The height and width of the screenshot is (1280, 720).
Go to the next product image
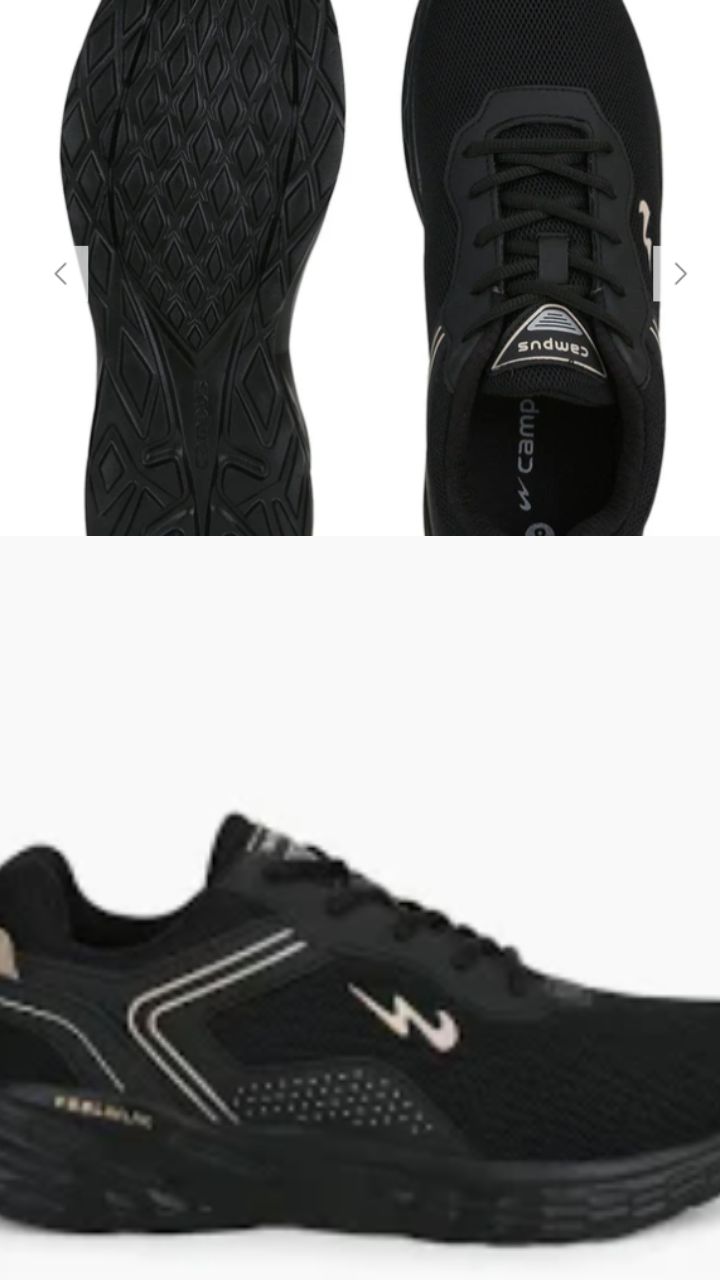click(680, 273)
